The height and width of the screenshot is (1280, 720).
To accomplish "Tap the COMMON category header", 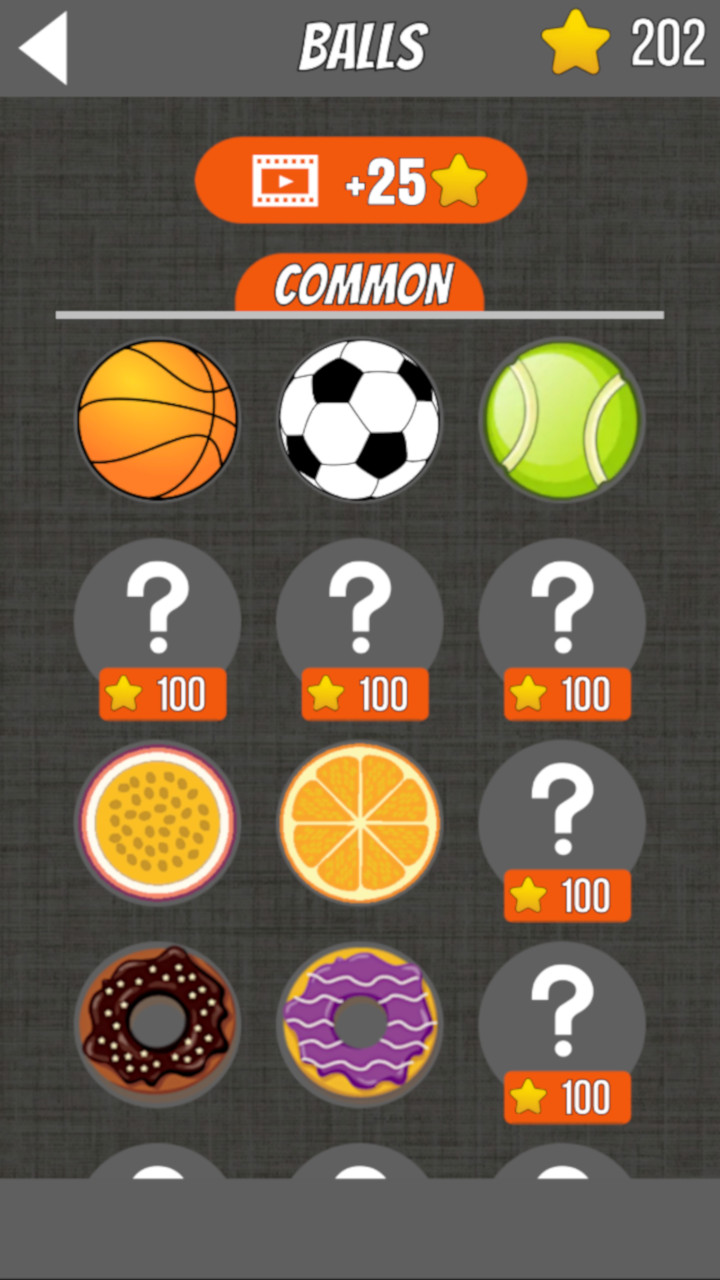I will (x=360, y=284).
